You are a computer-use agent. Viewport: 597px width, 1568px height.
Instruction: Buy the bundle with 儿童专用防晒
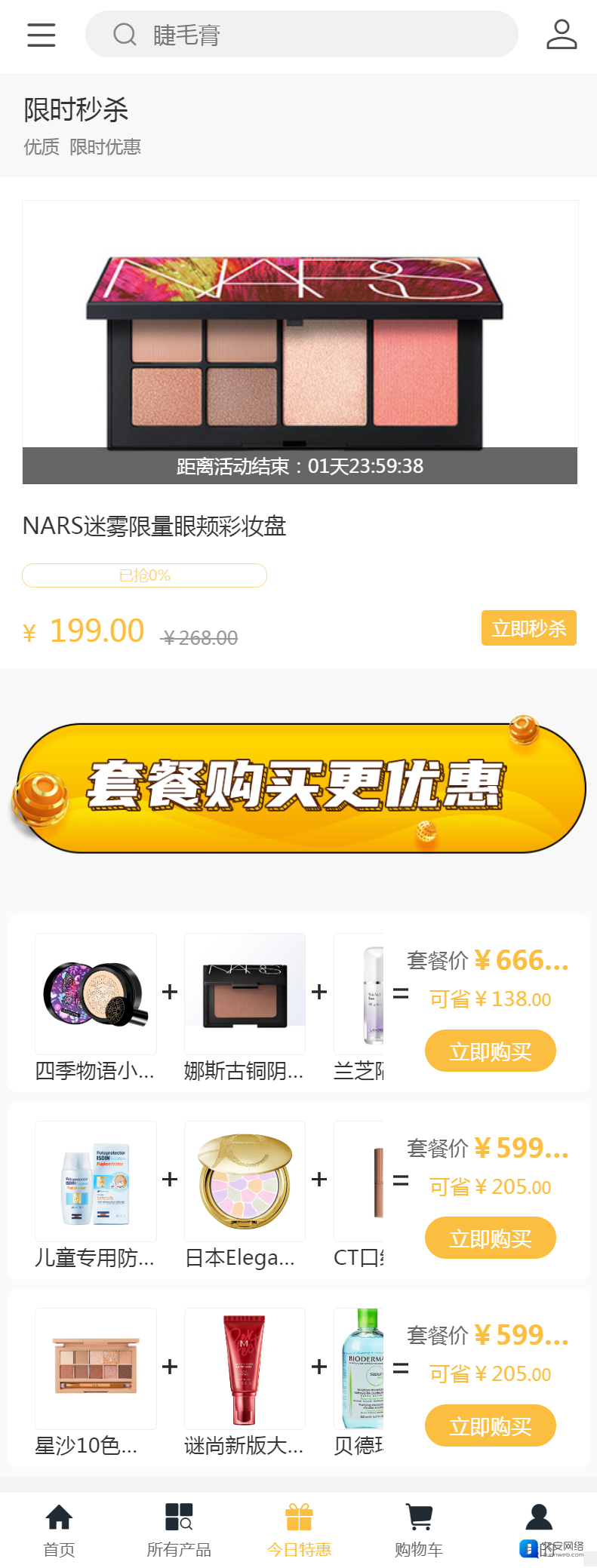coord(490,1238)
